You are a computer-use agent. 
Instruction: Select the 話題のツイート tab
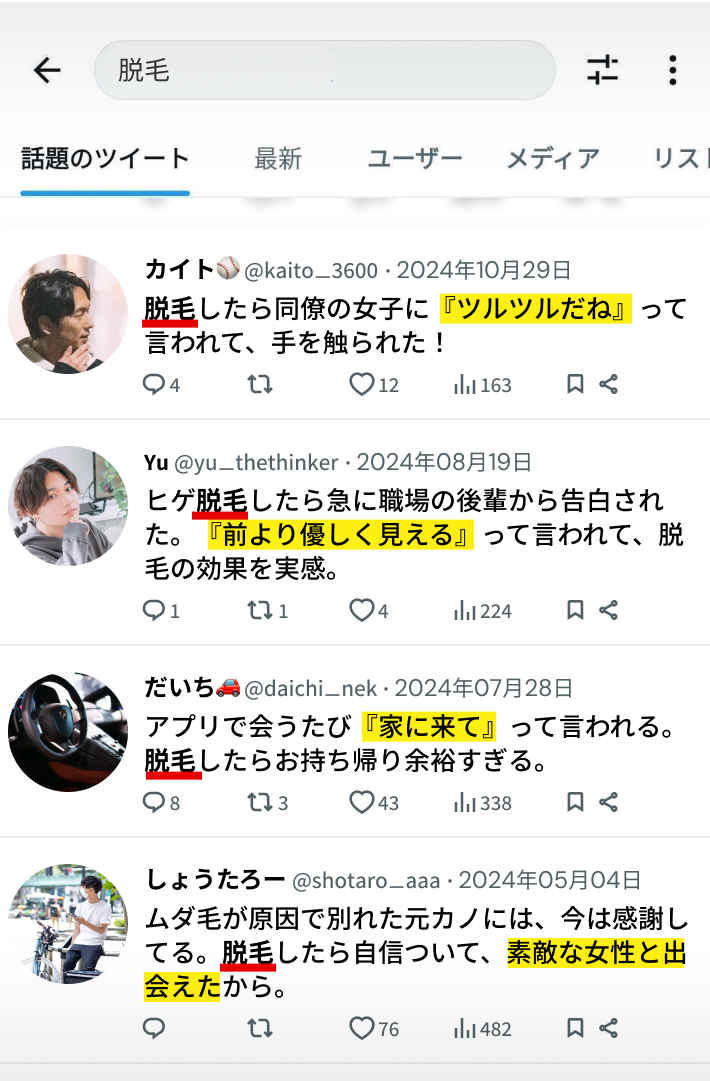coord(105,158)
